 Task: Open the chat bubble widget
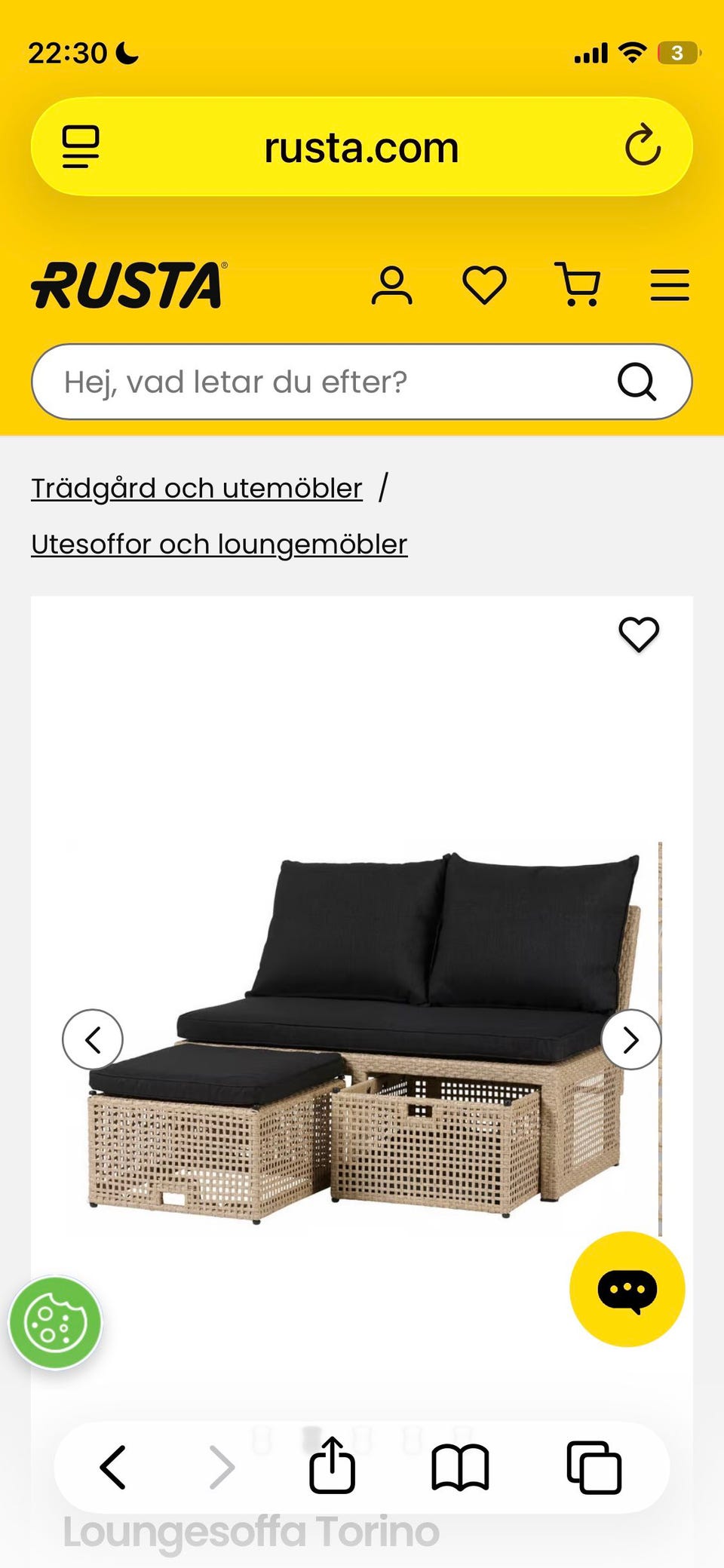629,1287
